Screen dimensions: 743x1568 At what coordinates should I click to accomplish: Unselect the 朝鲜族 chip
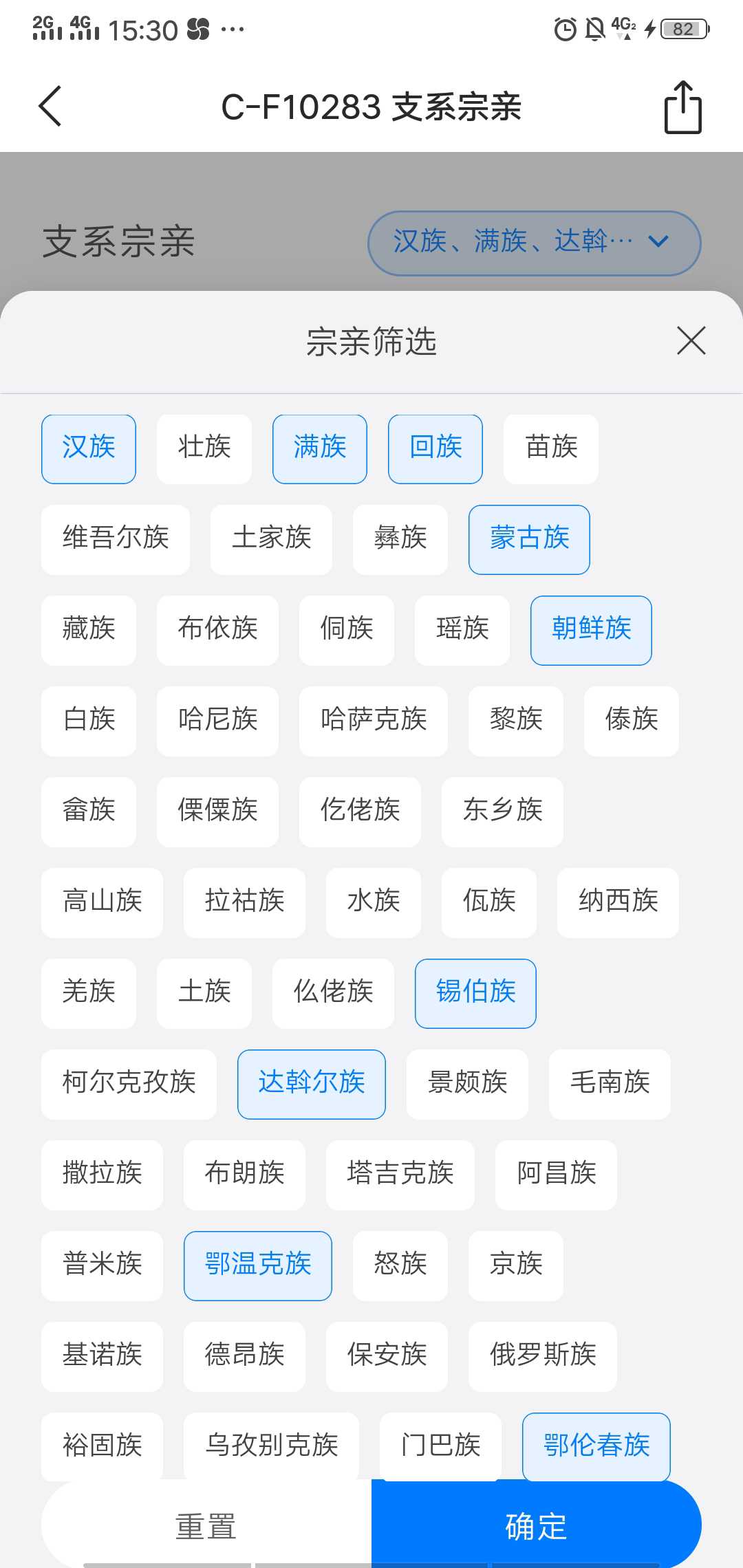(x=591, y=631)
